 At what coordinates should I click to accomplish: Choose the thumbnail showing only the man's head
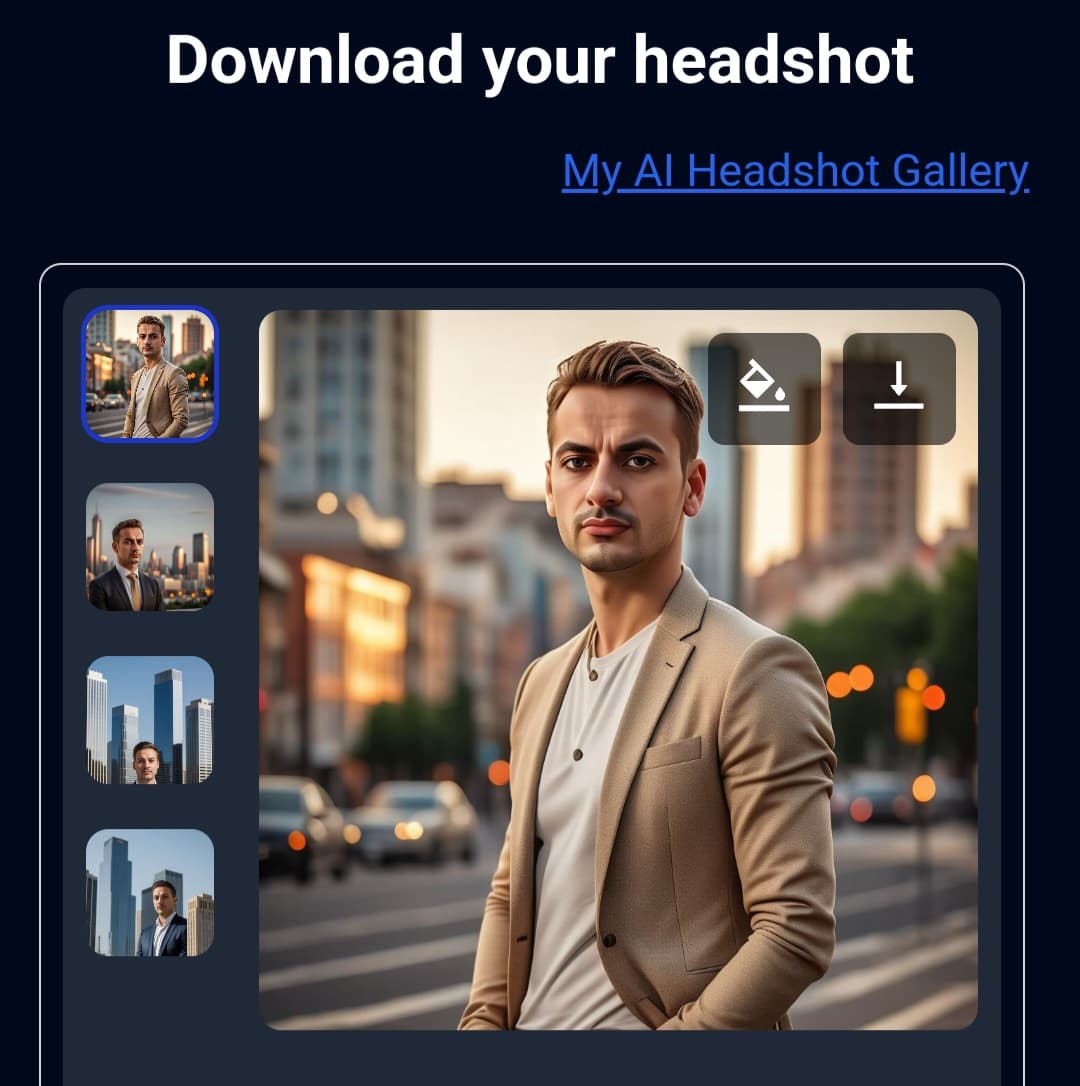[x=150, y=720]
